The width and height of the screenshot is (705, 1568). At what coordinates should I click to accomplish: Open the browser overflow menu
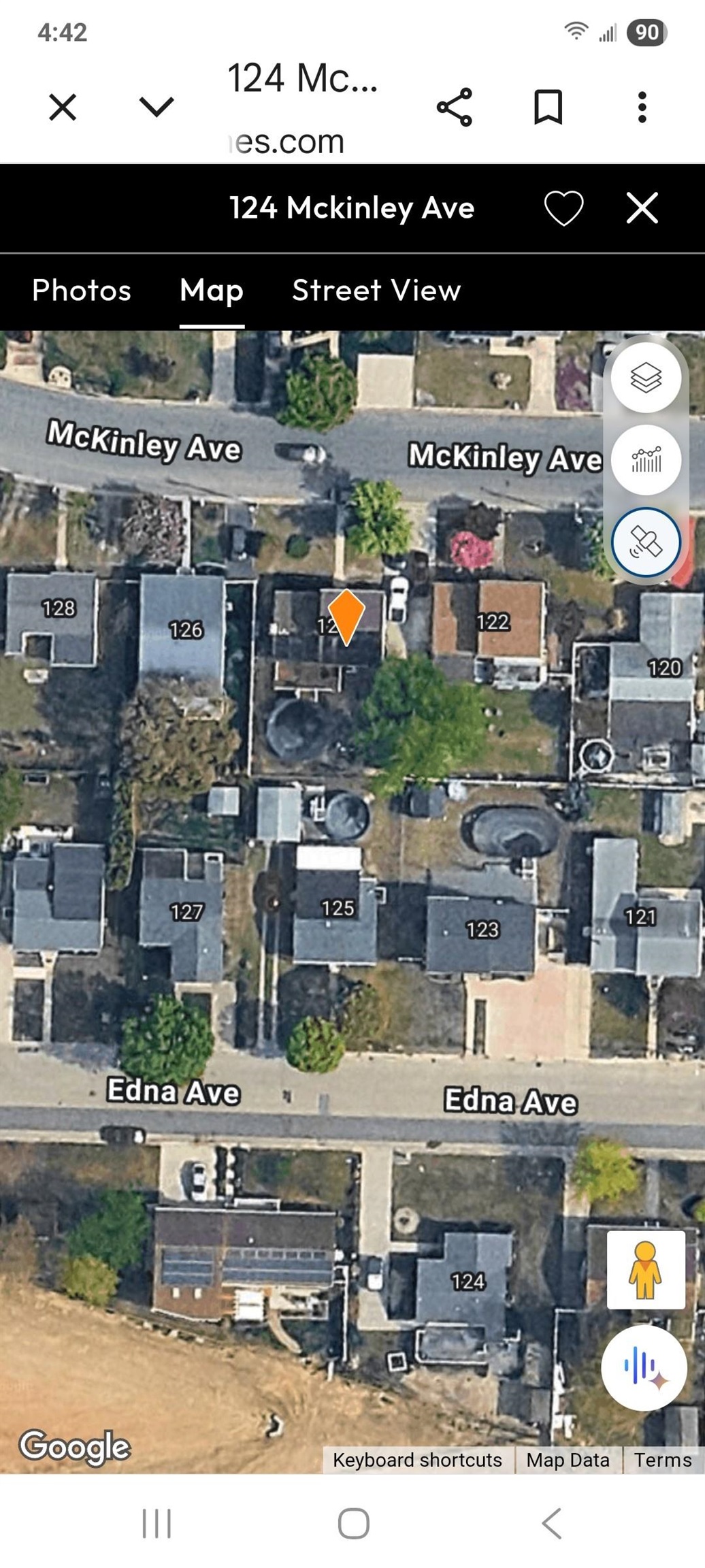coord(642,107)
